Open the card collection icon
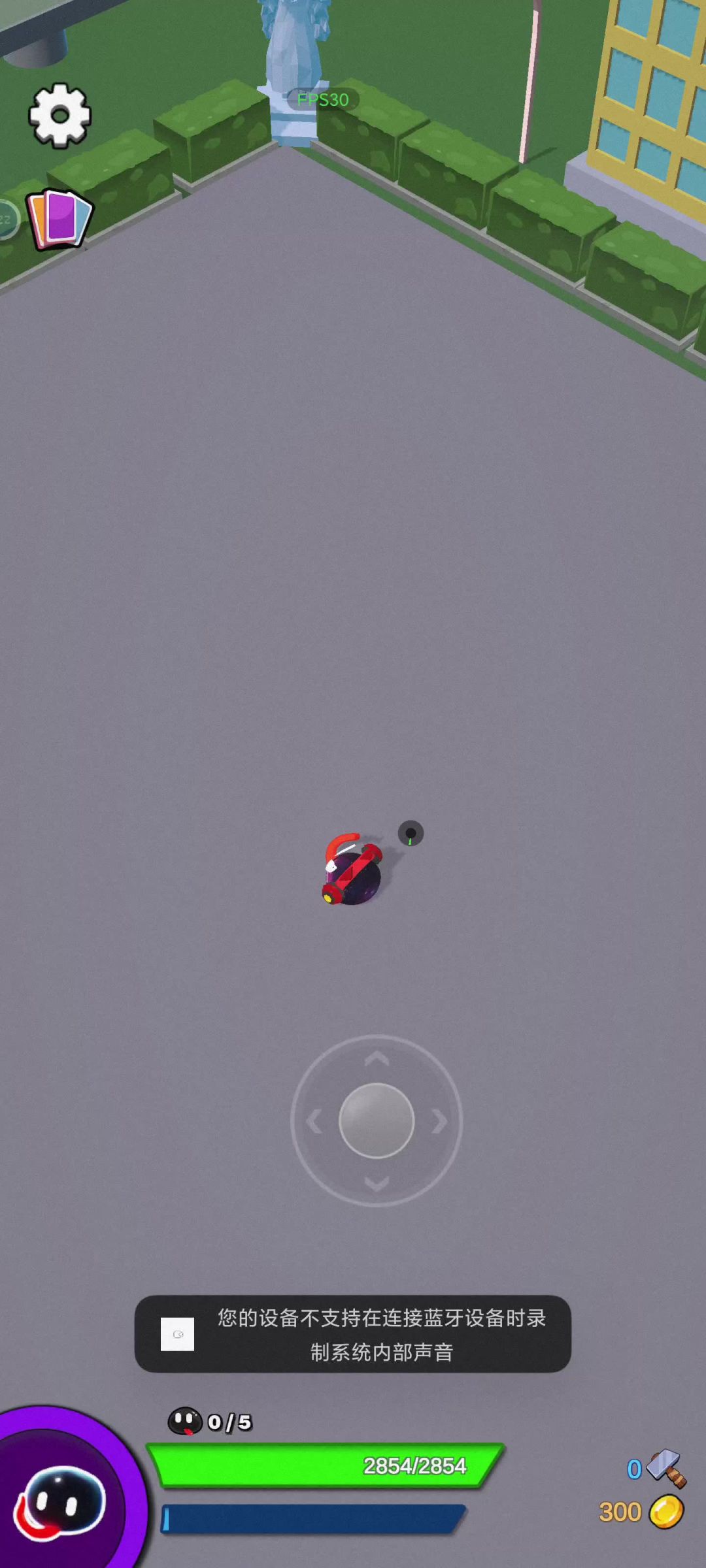The image size is (706, 1568). pyautogui.click(x=60, y=219)
